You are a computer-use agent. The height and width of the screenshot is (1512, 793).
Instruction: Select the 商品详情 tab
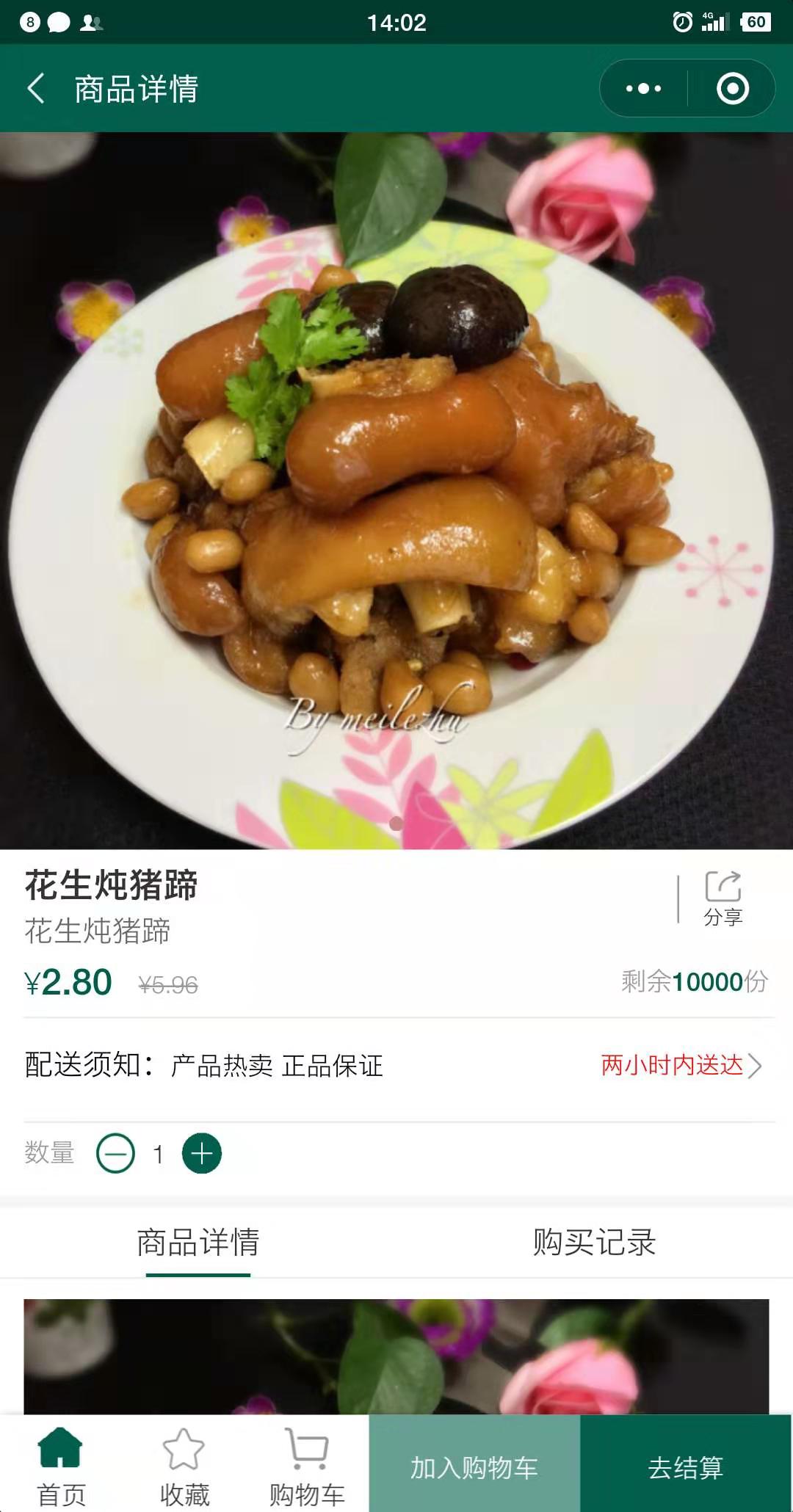click(x=198, y=1243)
